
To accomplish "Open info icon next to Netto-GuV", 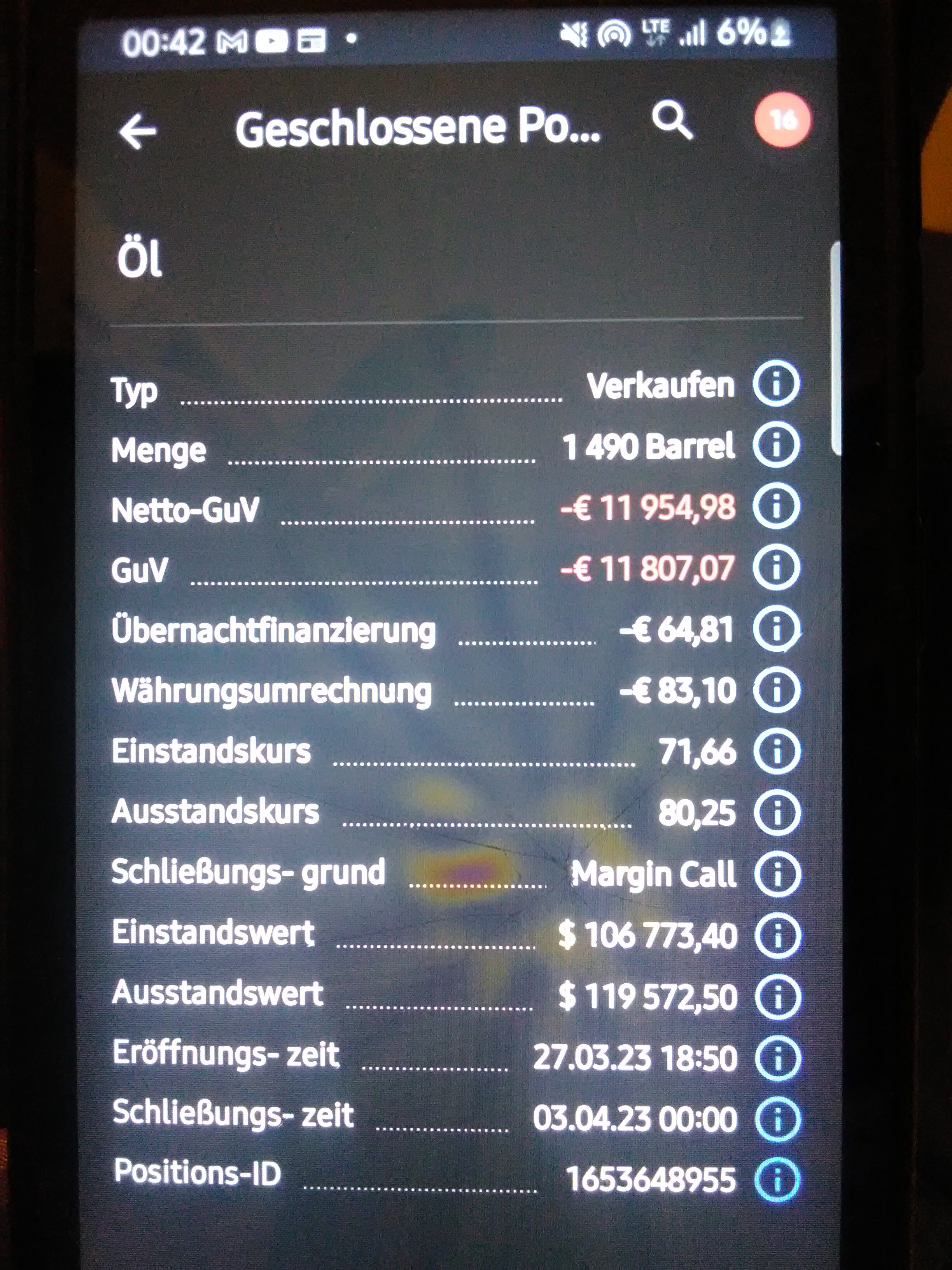I will tap(776, 506).
